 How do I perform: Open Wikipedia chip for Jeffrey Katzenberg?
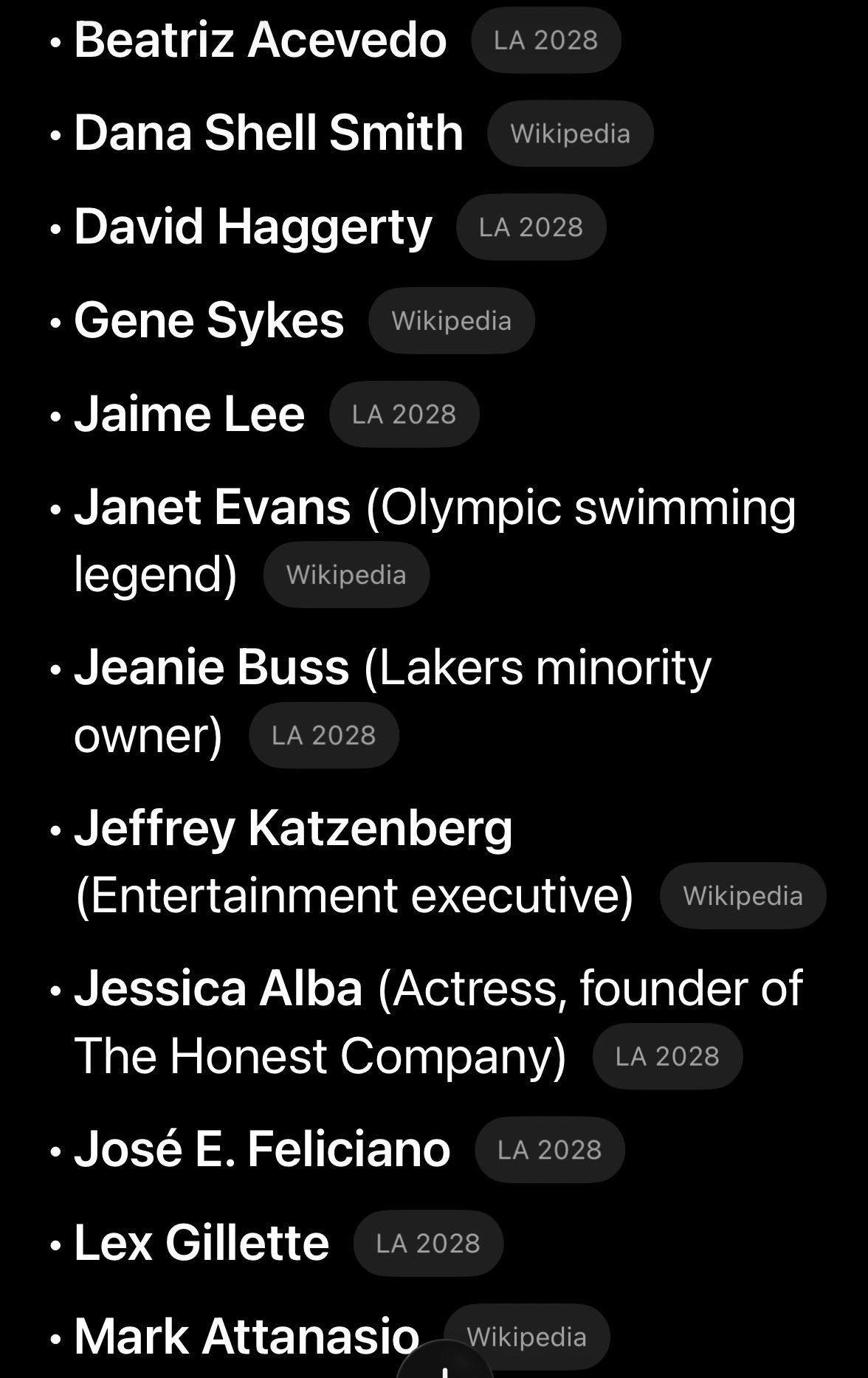(743, 896)
